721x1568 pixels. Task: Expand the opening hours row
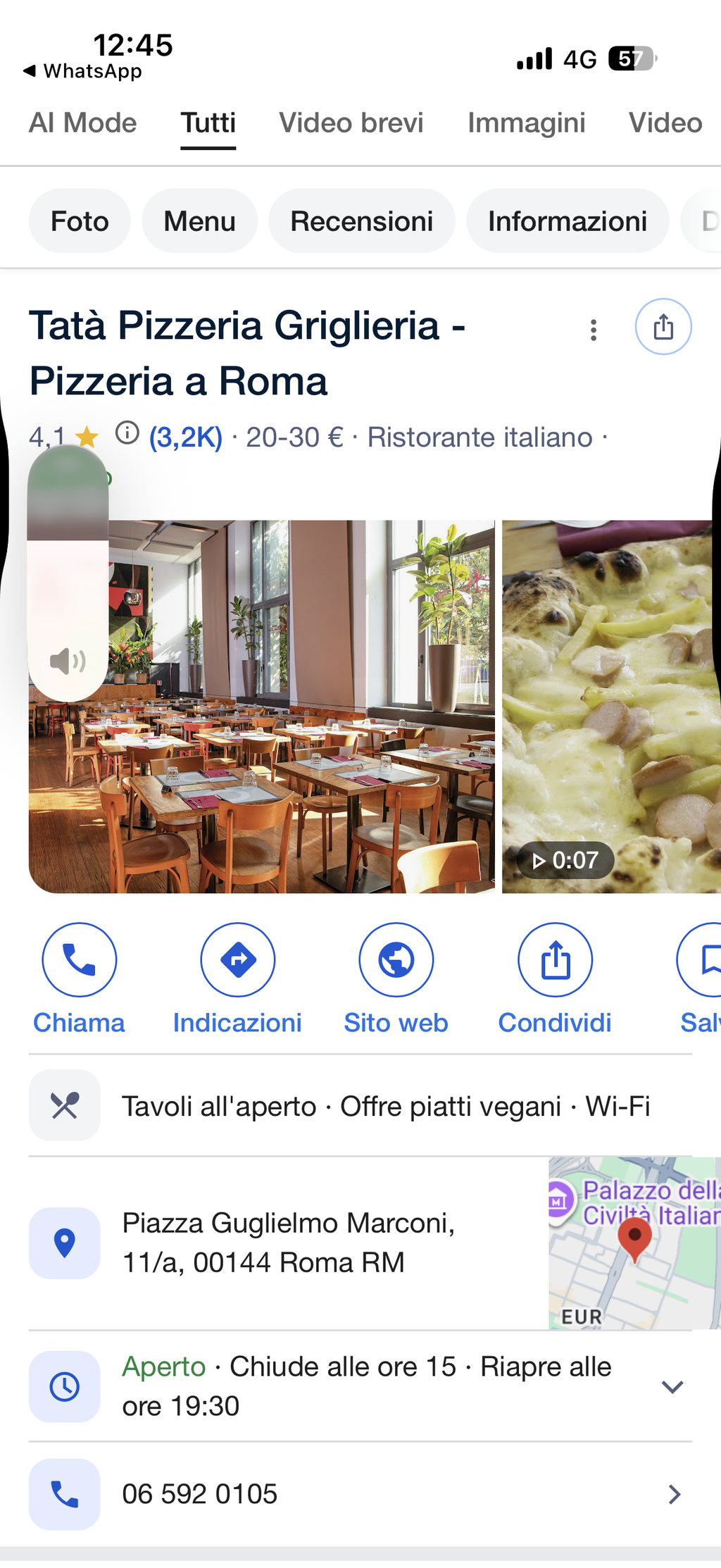tap(360, 1386)
